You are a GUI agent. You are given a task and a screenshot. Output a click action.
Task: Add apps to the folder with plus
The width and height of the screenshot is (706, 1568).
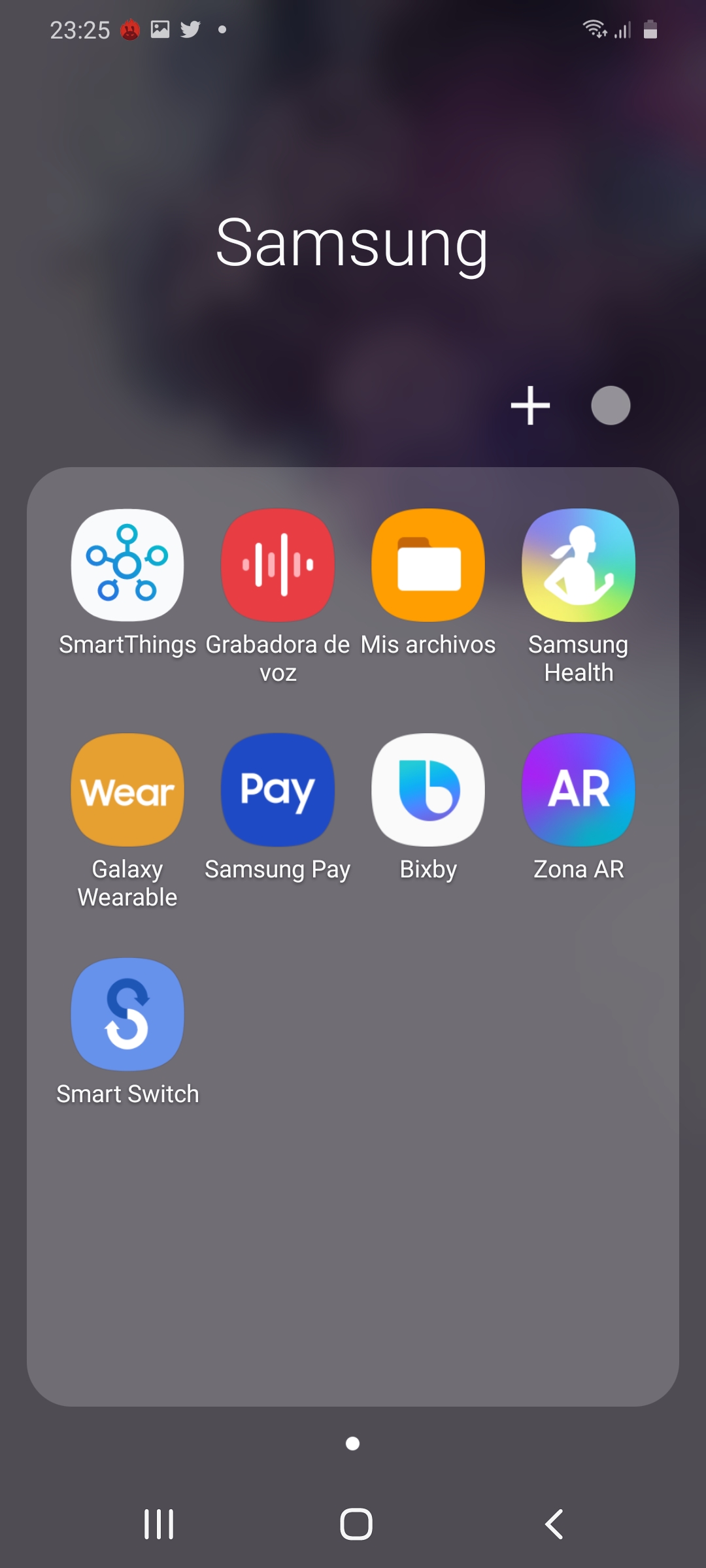pyautogui.click(x=530, y=406)
